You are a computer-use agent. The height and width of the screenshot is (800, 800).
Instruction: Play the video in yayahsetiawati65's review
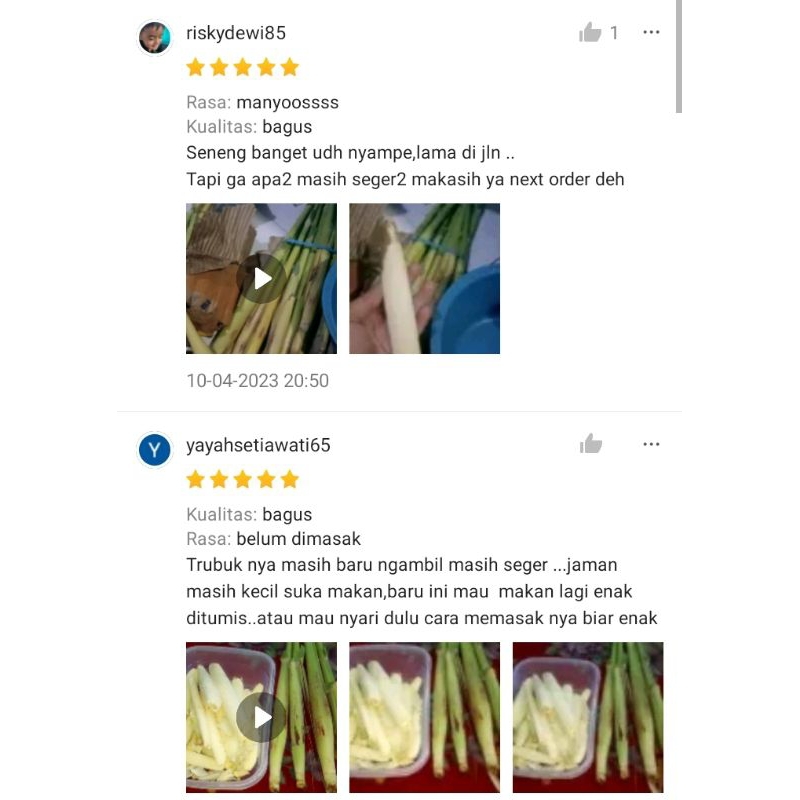point(261,717)
